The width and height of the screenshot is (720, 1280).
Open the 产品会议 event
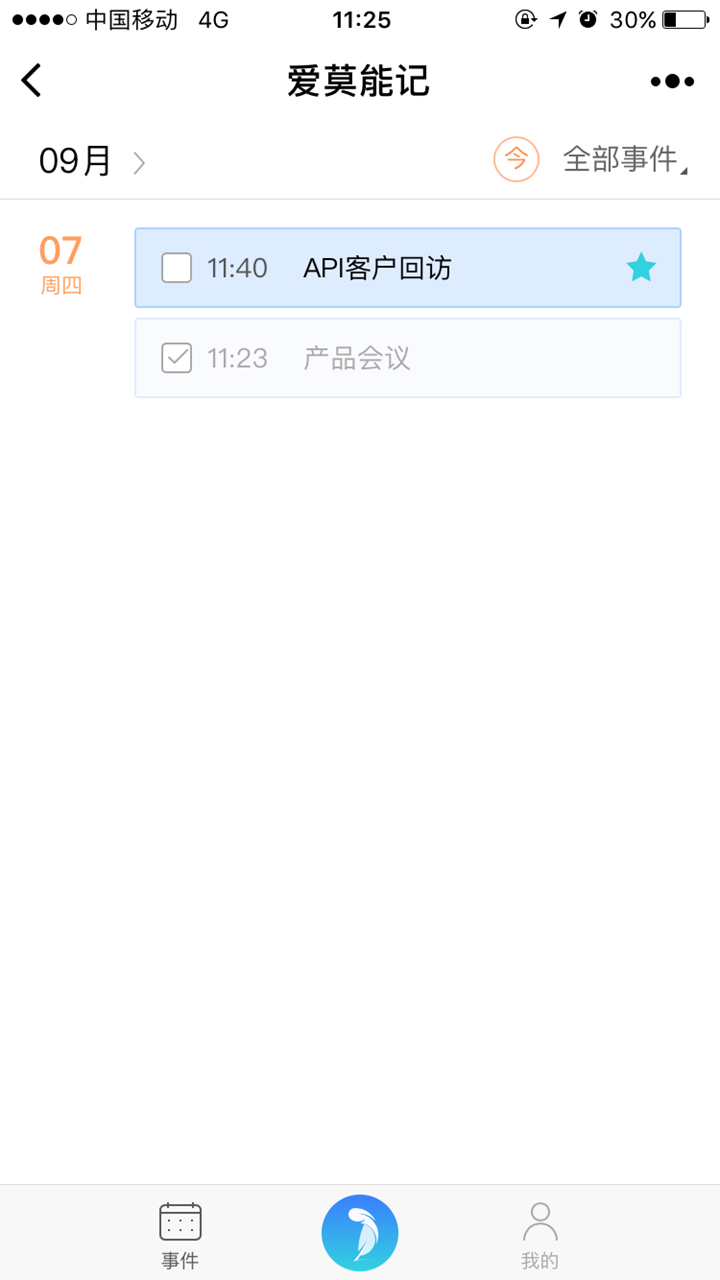[408, 358]
